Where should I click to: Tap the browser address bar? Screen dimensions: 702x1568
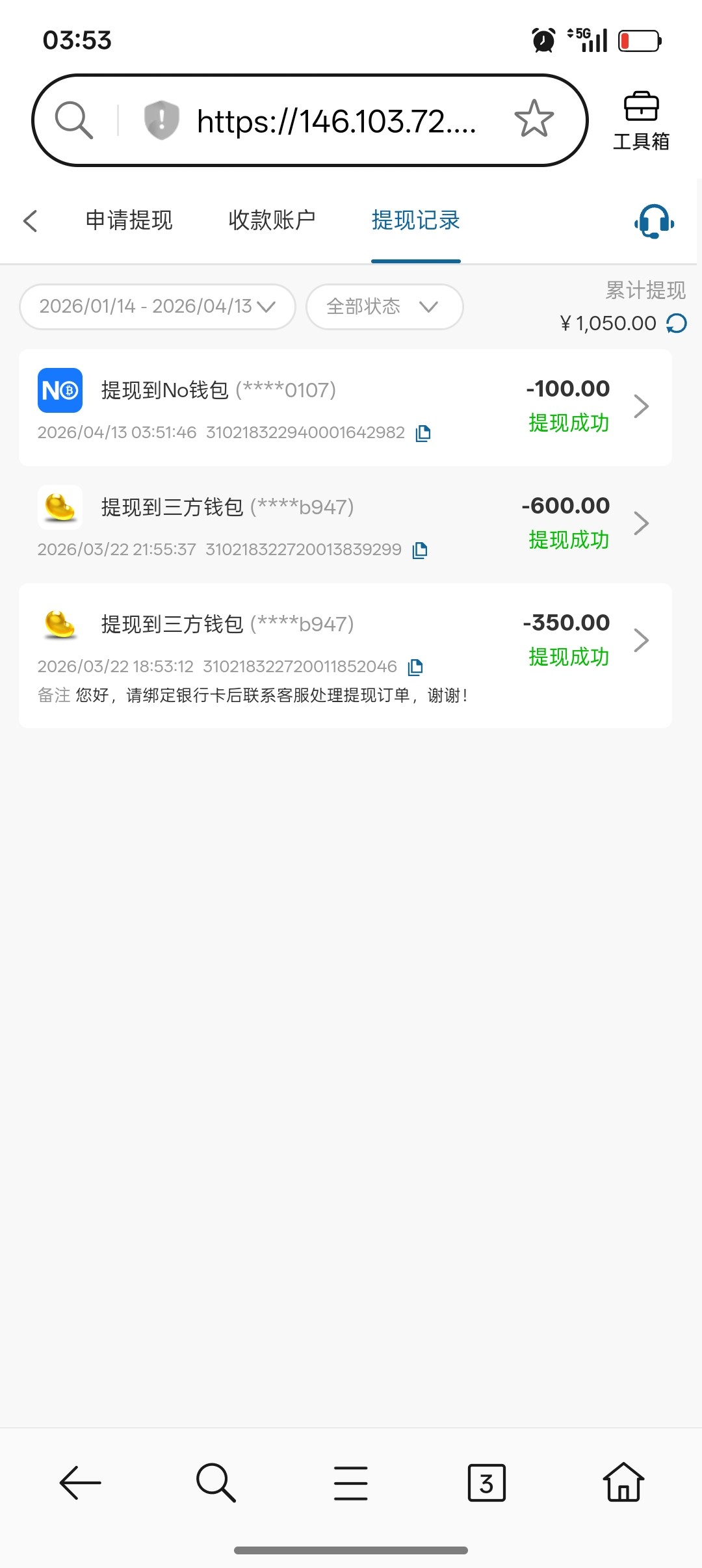coord(335,121)
